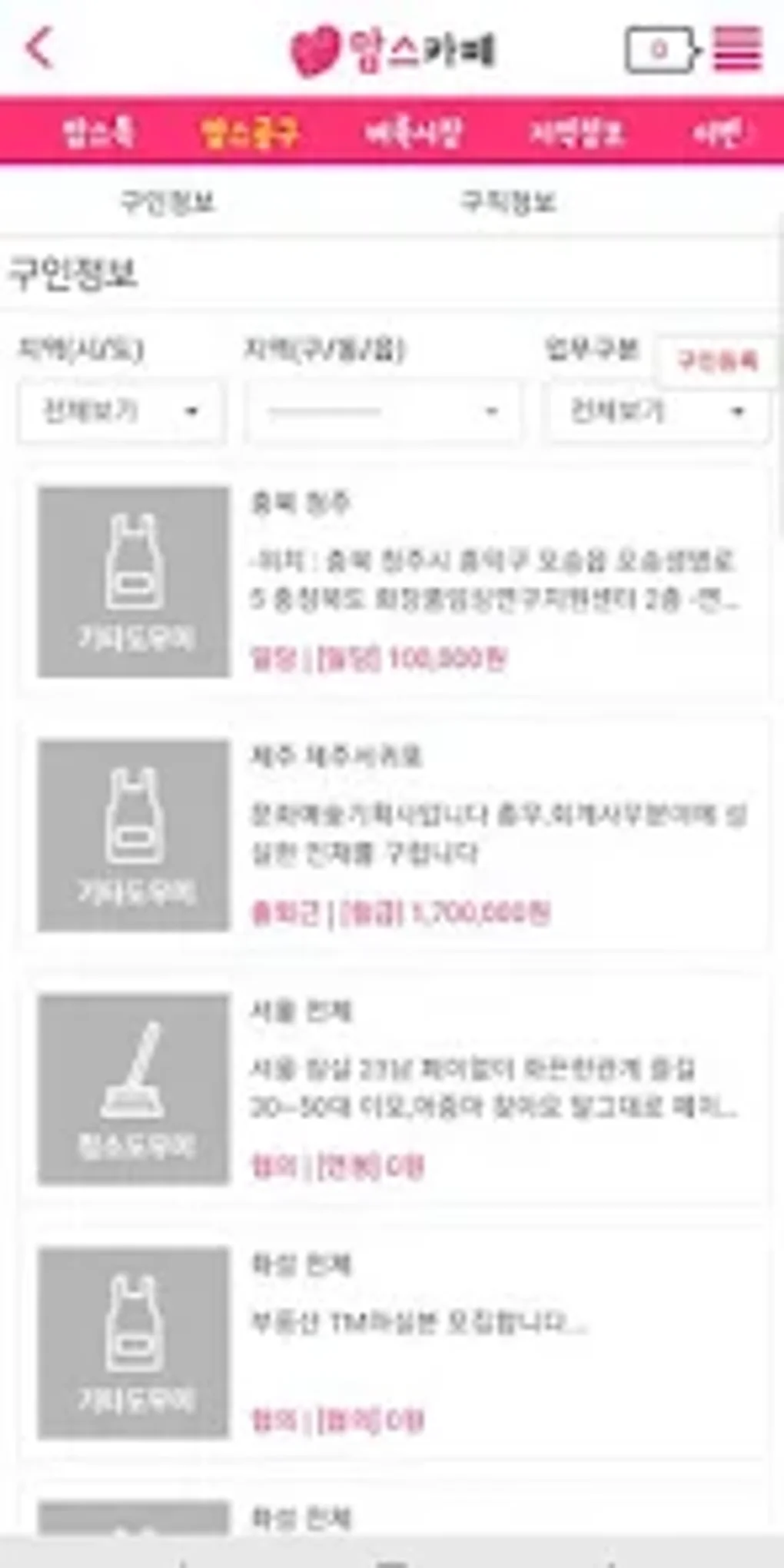Tap the 구인등록 button

716,360
